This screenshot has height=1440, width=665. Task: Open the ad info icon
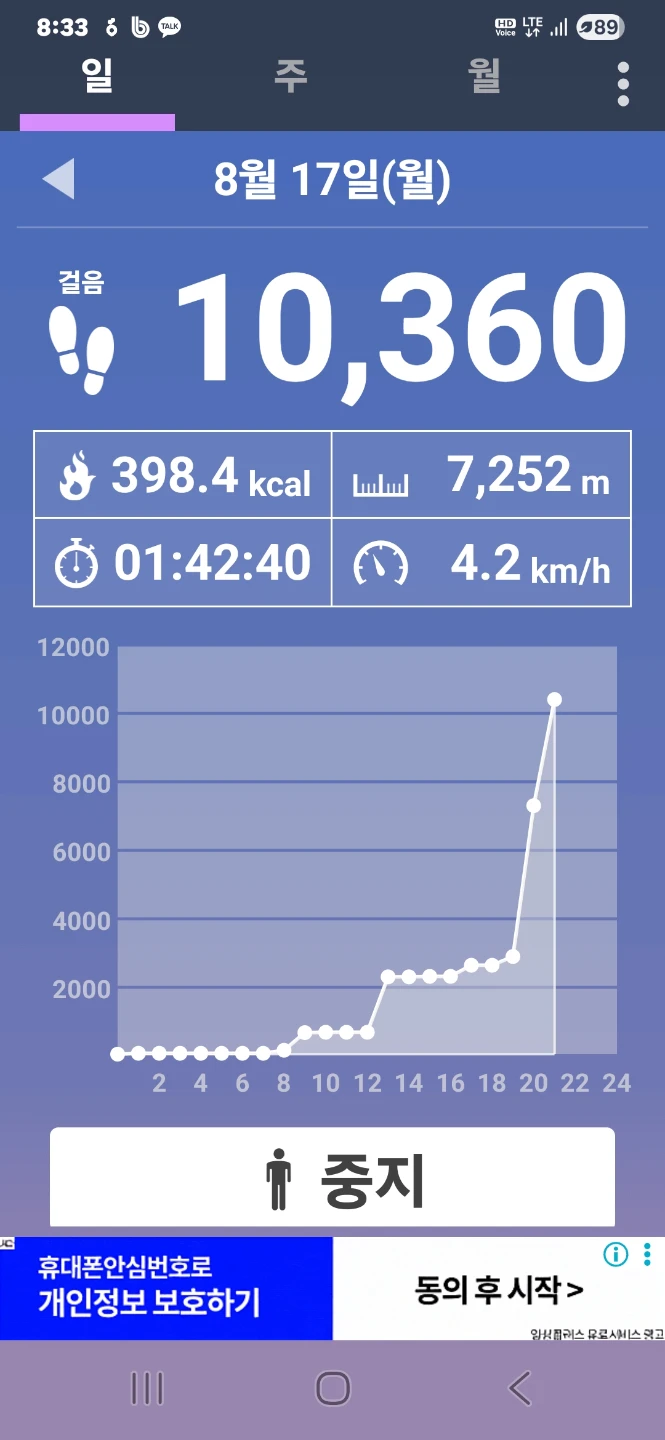pyautogui.click(x=616, y=1254)
